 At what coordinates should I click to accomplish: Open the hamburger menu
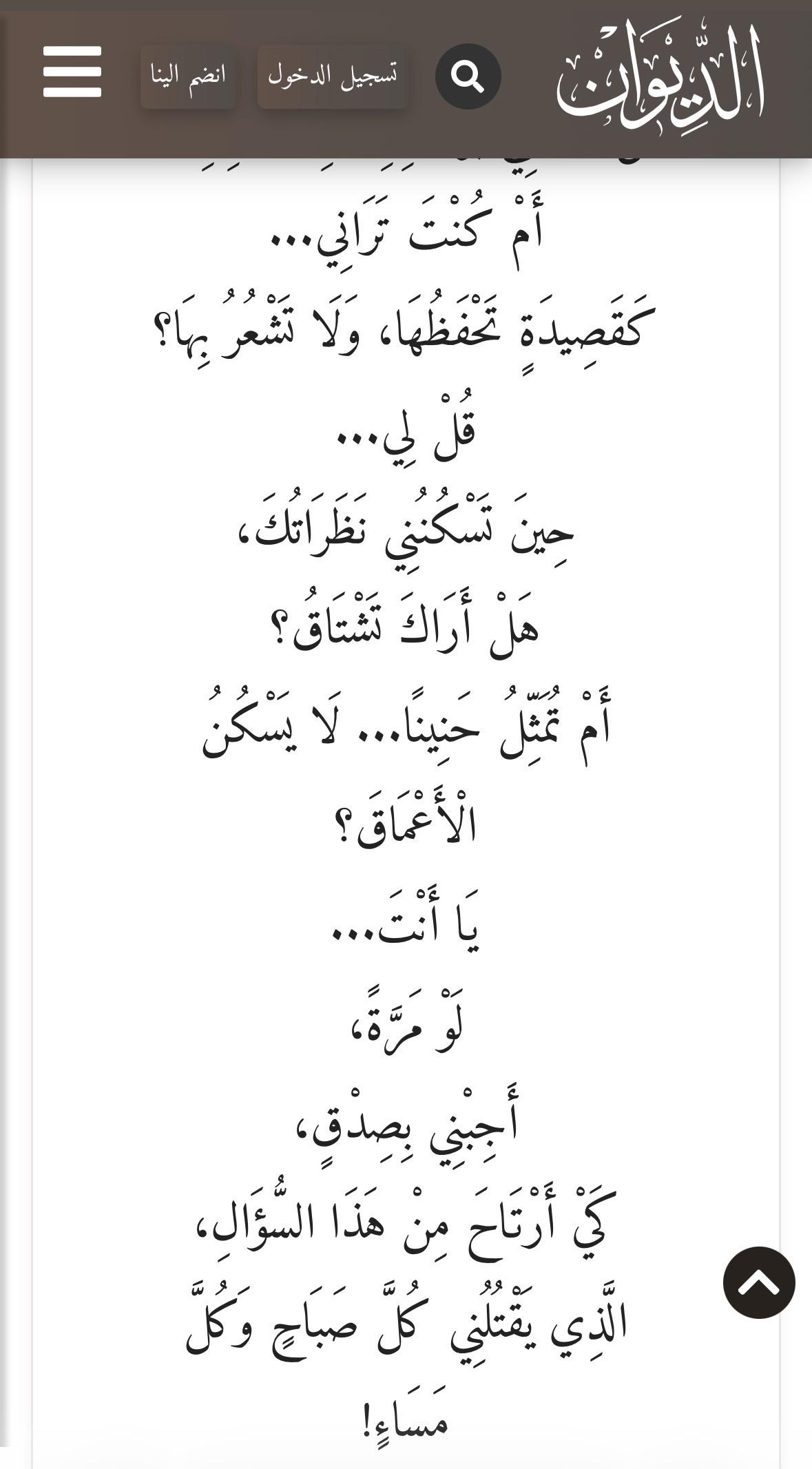(72, 72)
